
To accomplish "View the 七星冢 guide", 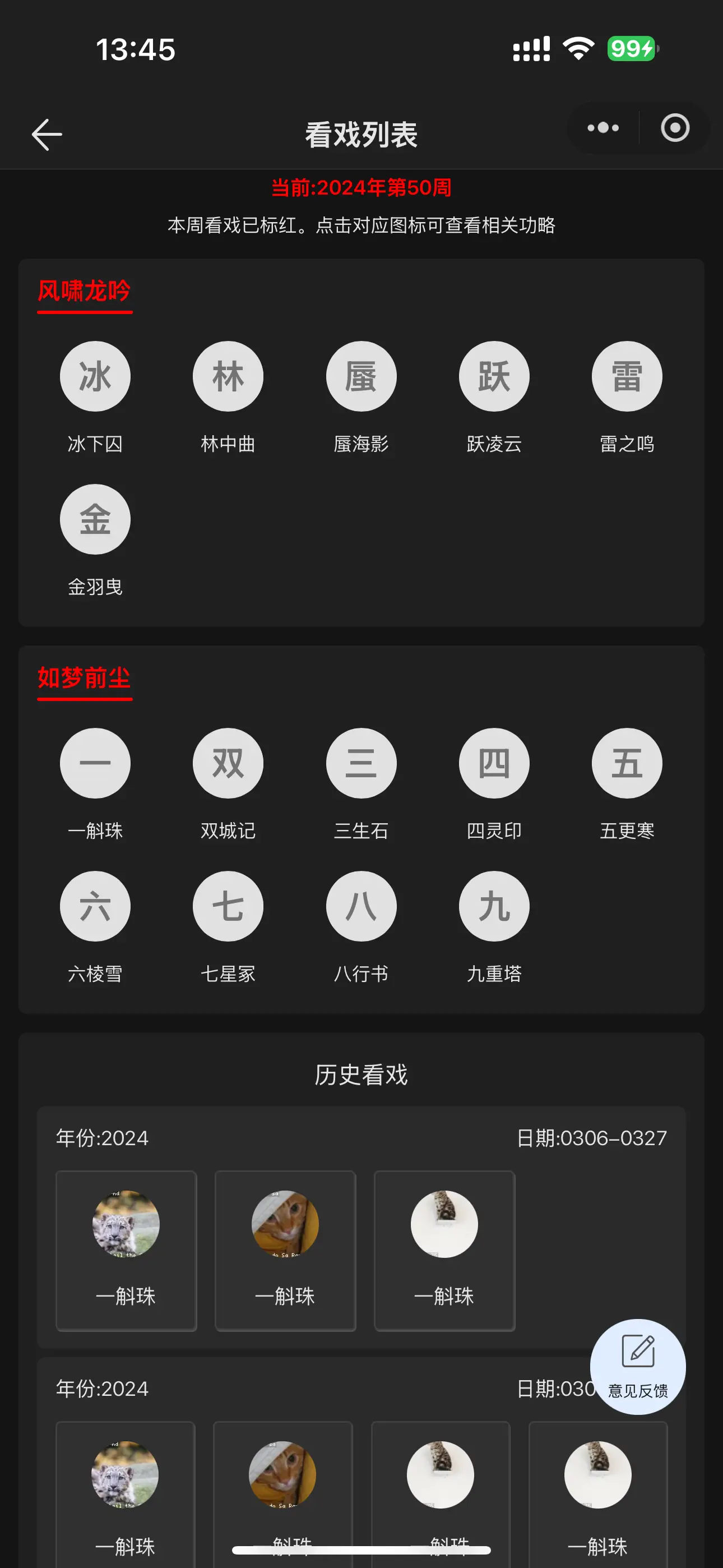I will 228,906.
